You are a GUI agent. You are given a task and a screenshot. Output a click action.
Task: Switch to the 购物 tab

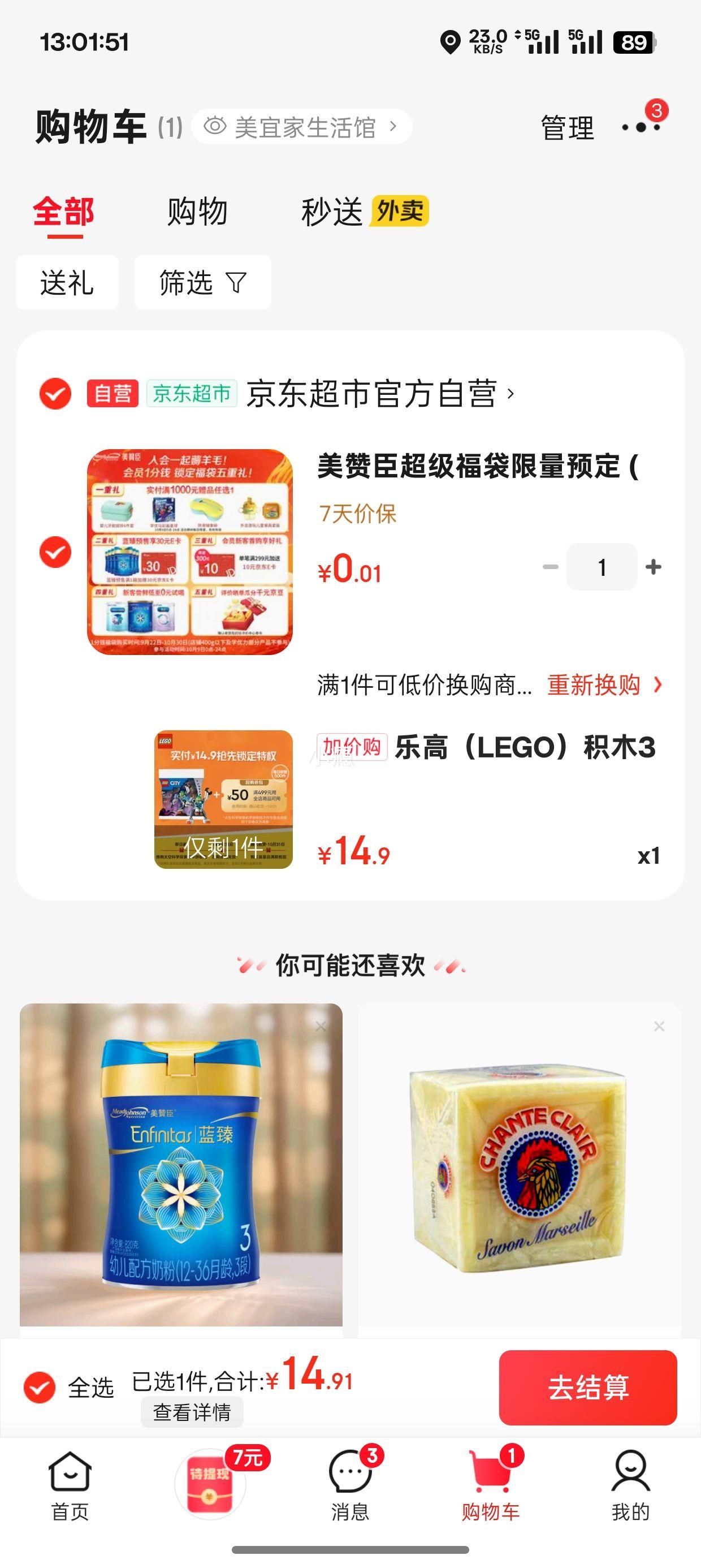(x=197, y=212)
